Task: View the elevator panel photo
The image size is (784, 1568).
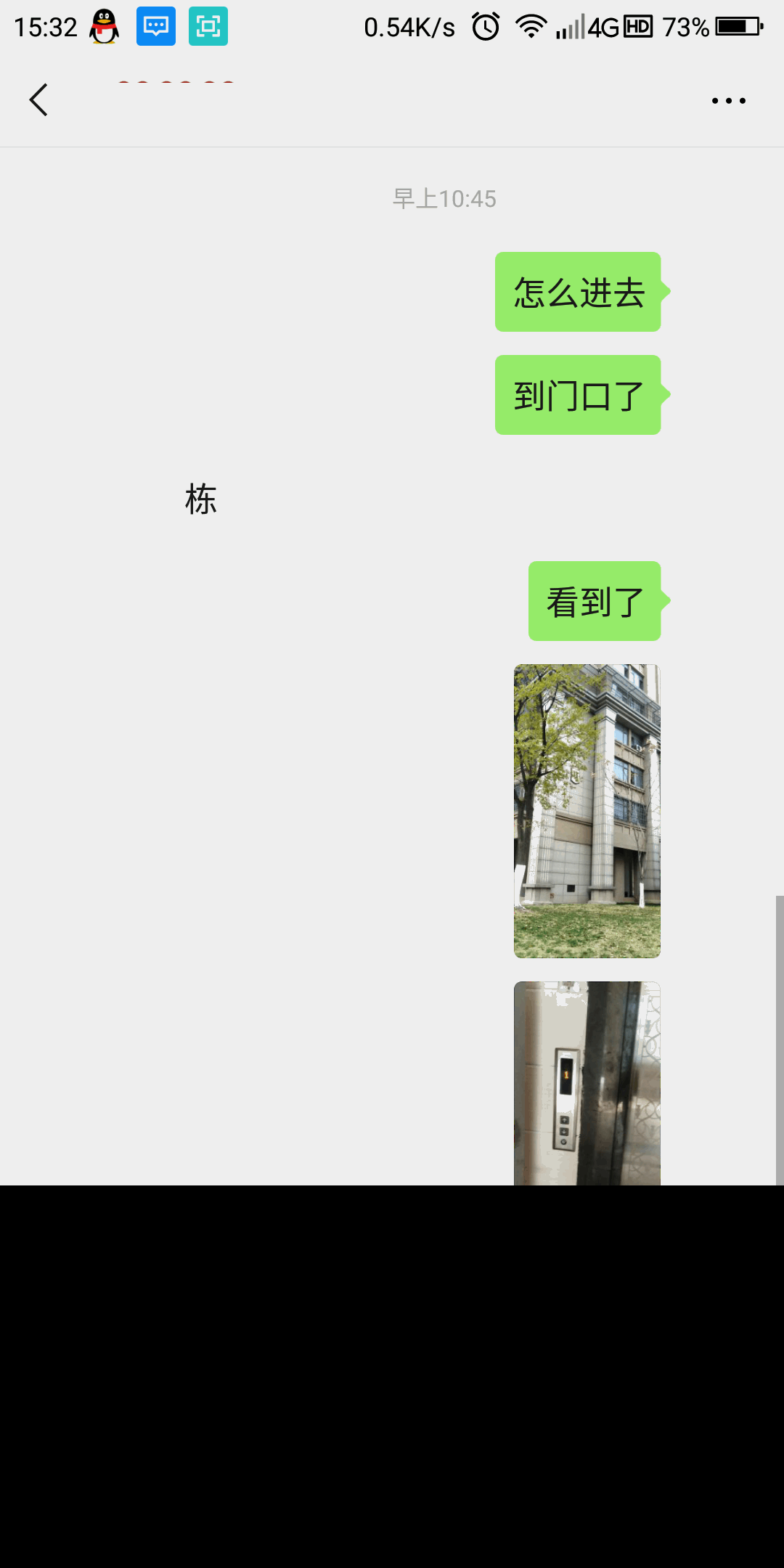Action: click(x=587, y=1082)
